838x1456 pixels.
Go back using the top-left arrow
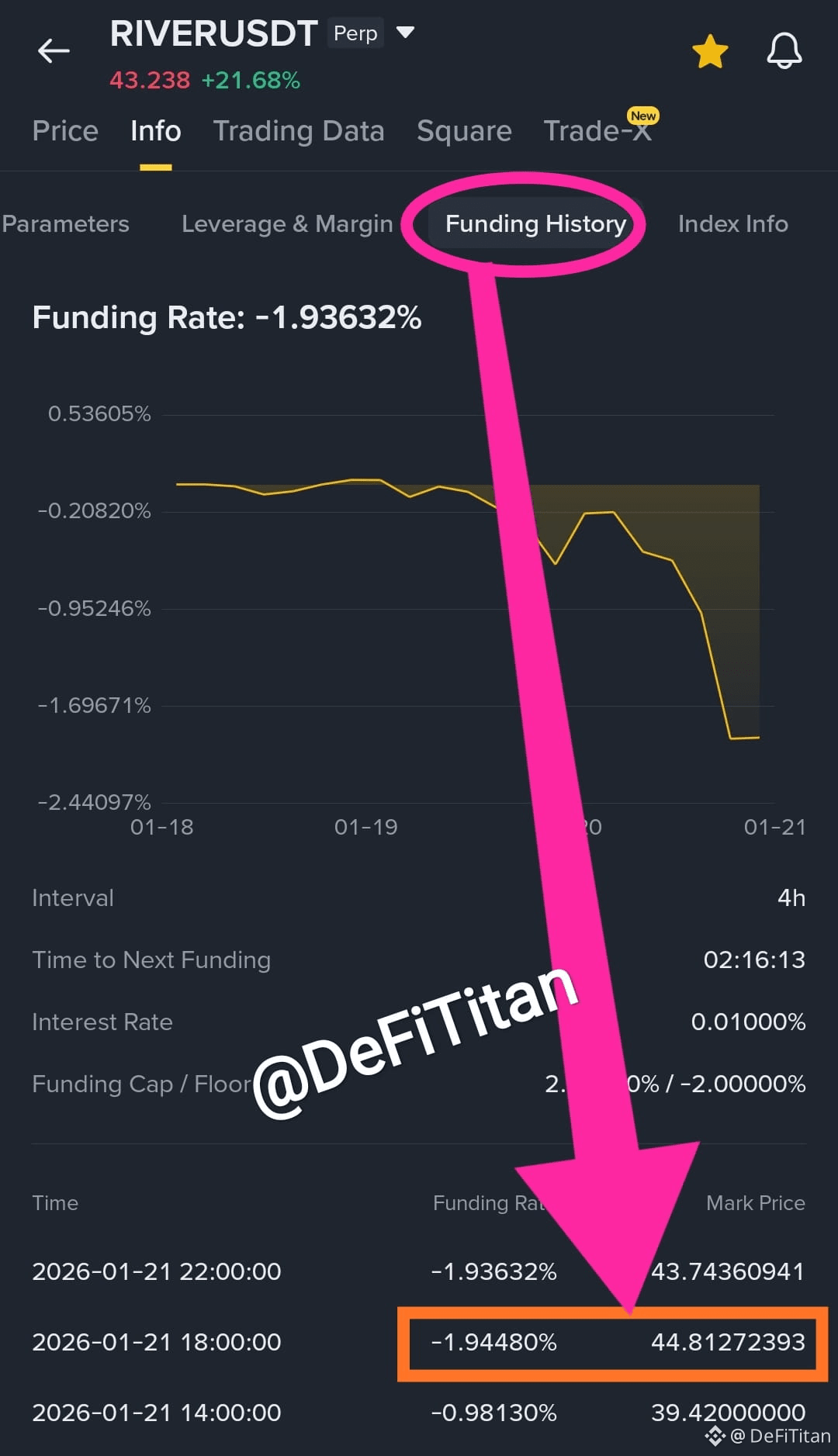(x=54, y=51)
